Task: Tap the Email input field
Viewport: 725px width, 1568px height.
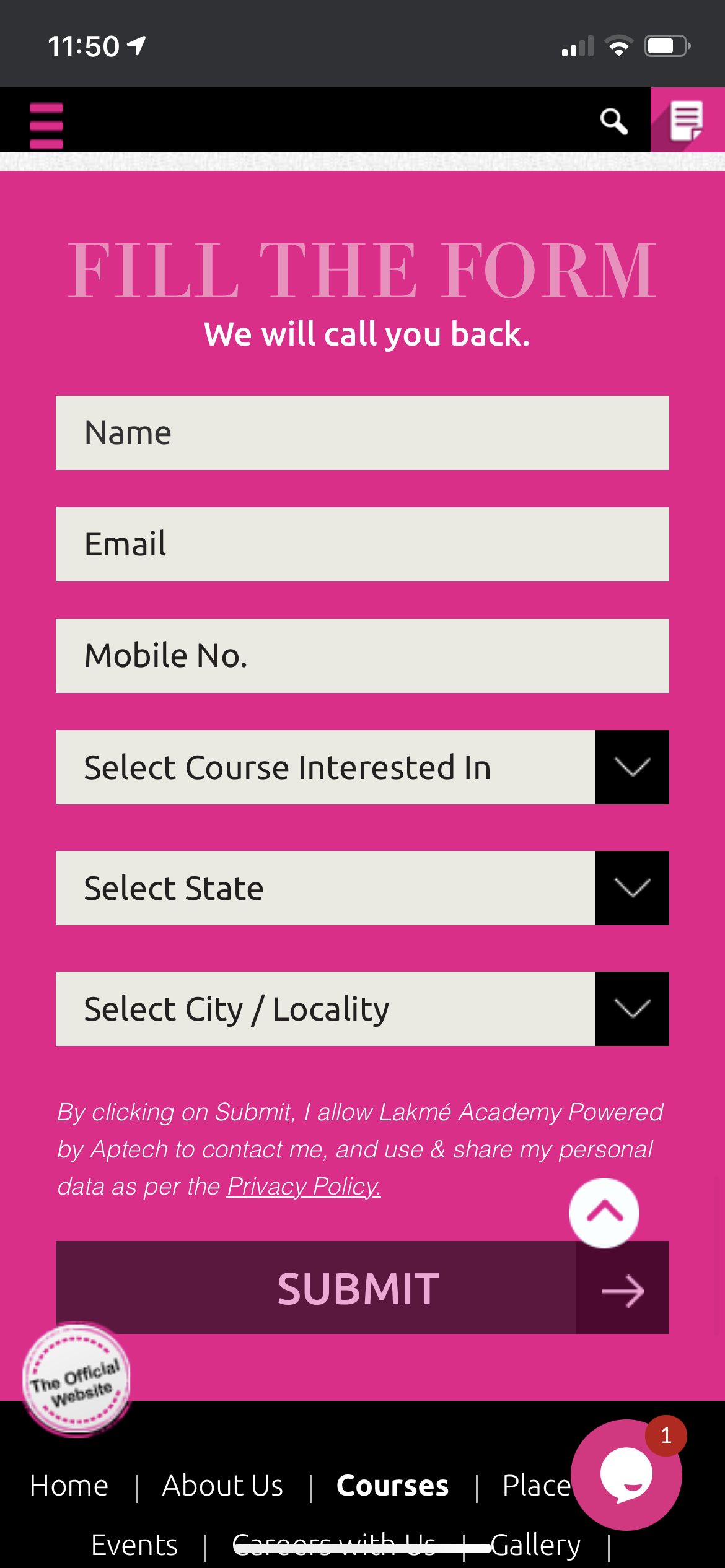Action: point(362,544)
